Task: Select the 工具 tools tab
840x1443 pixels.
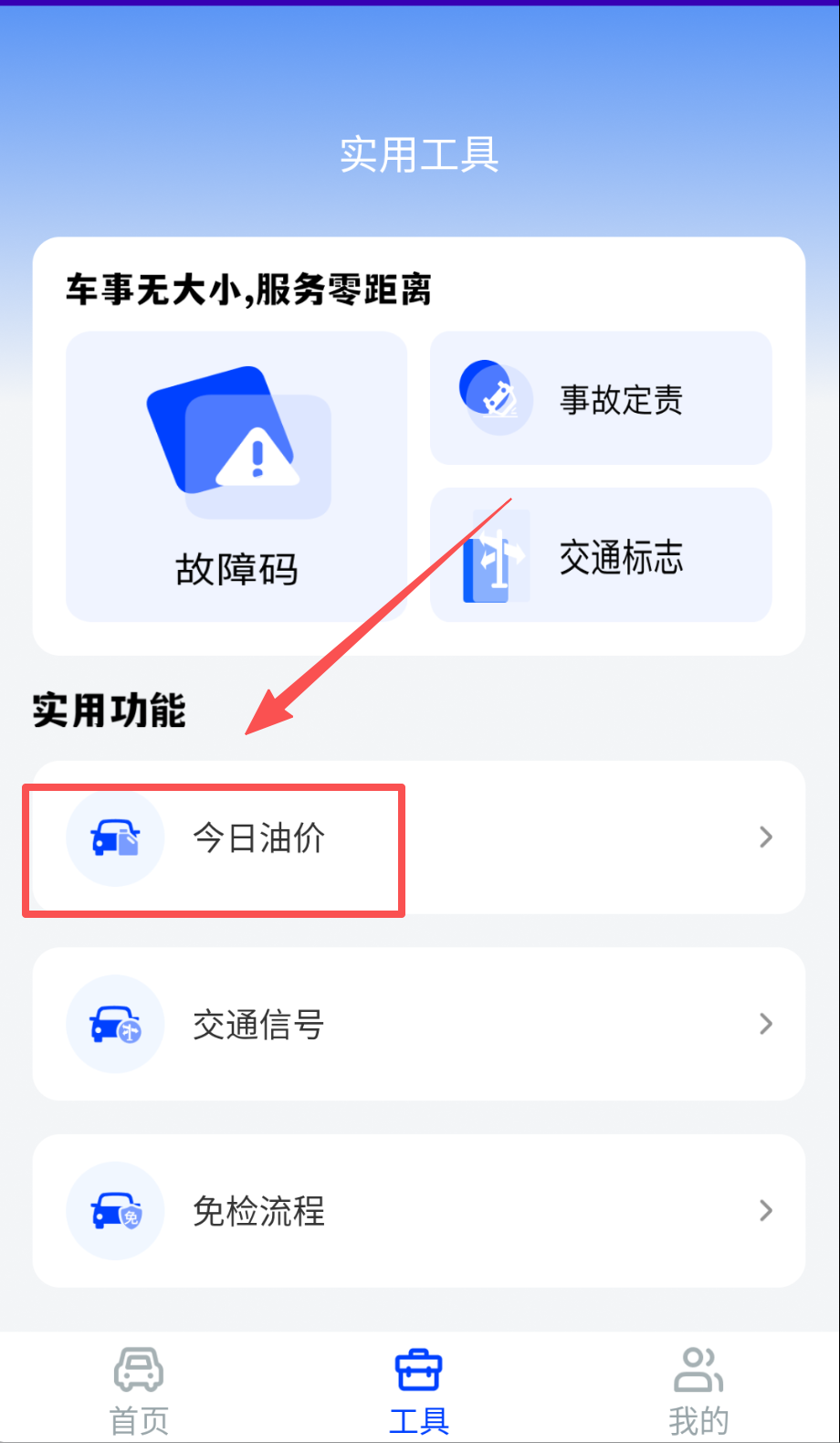Action: (x=419, y=1390)
